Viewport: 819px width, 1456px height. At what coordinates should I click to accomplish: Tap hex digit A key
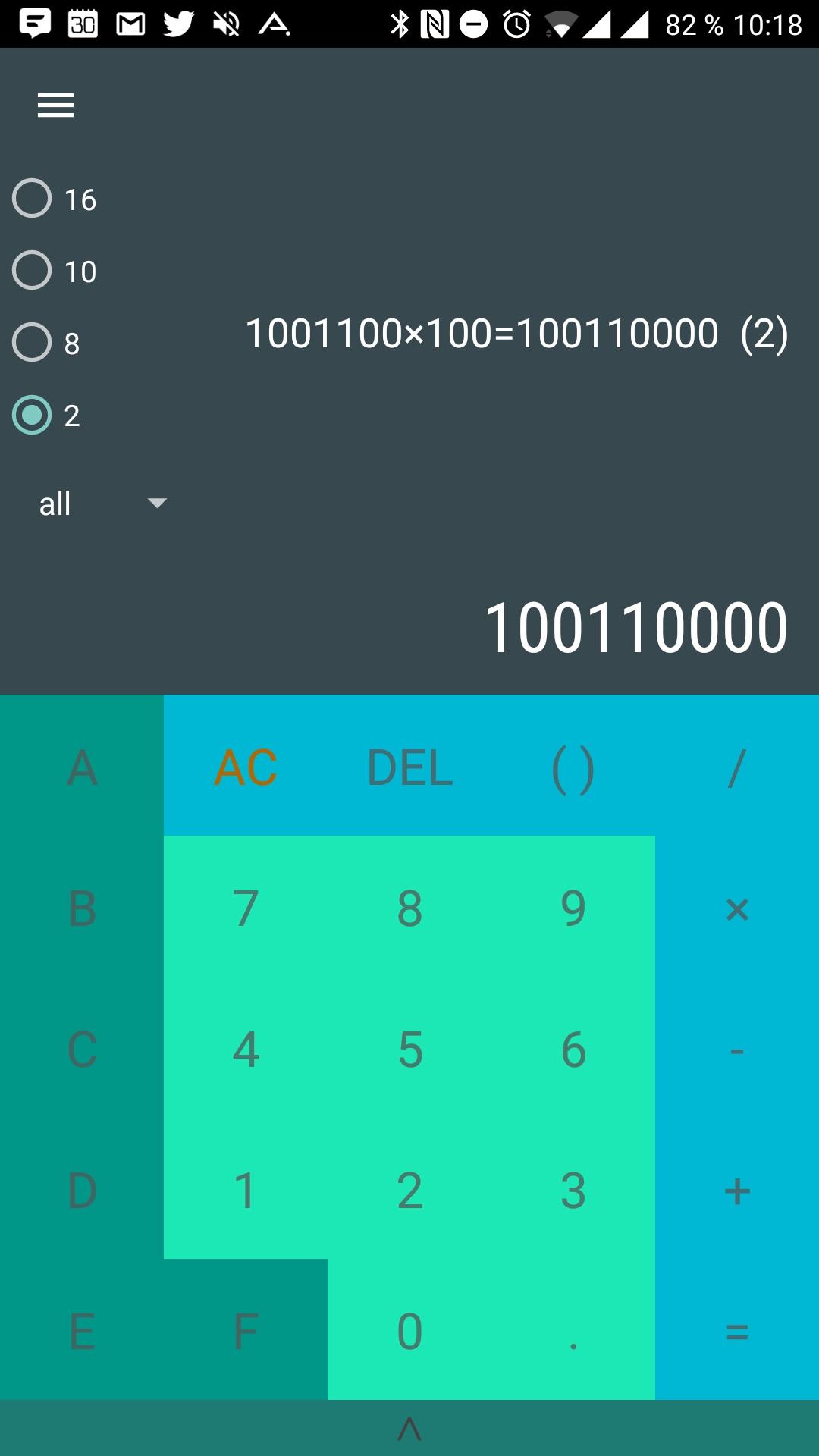pyautogui.click(x=82, y=766)
